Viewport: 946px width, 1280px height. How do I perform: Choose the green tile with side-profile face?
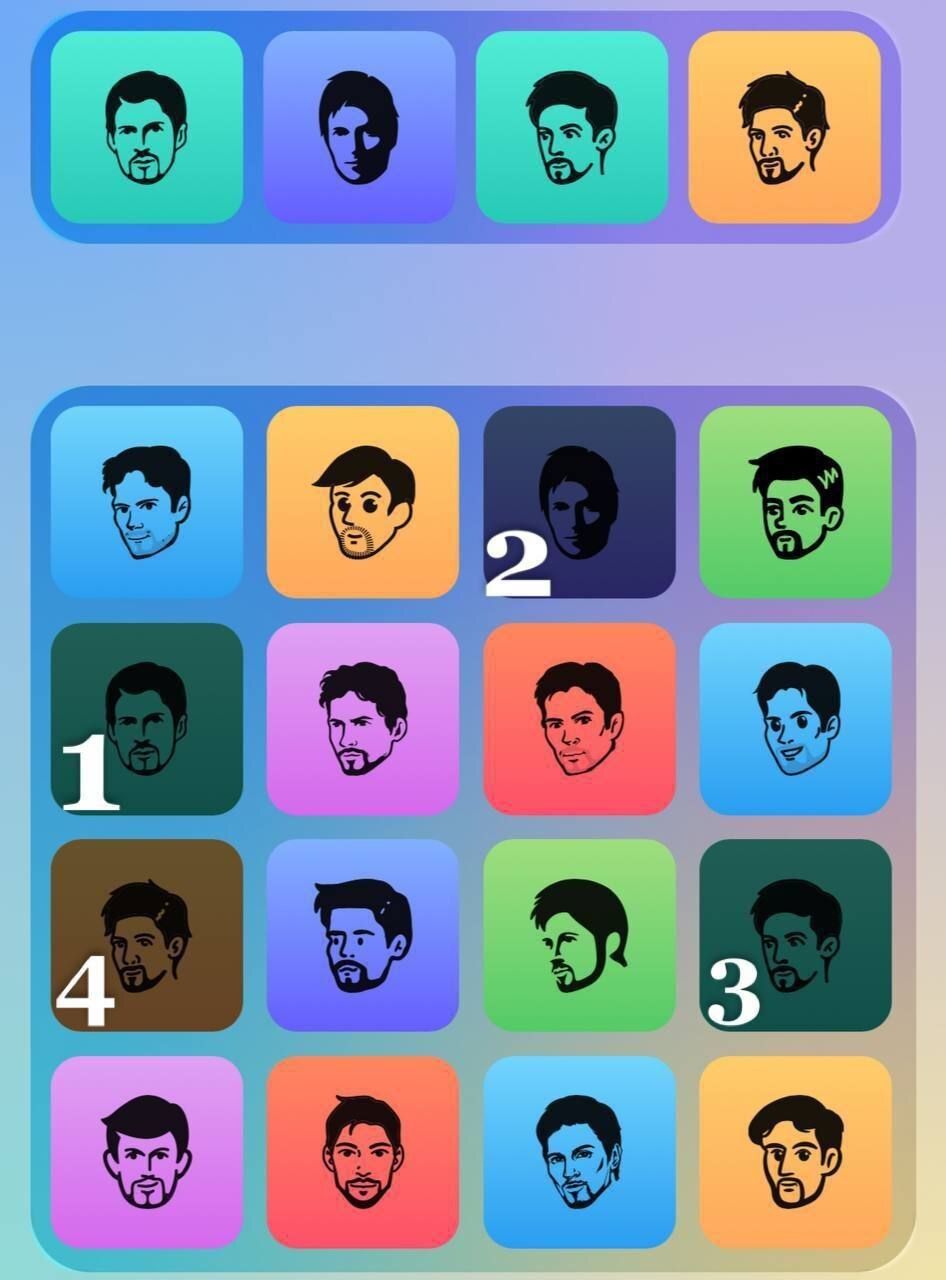(579, 935)
